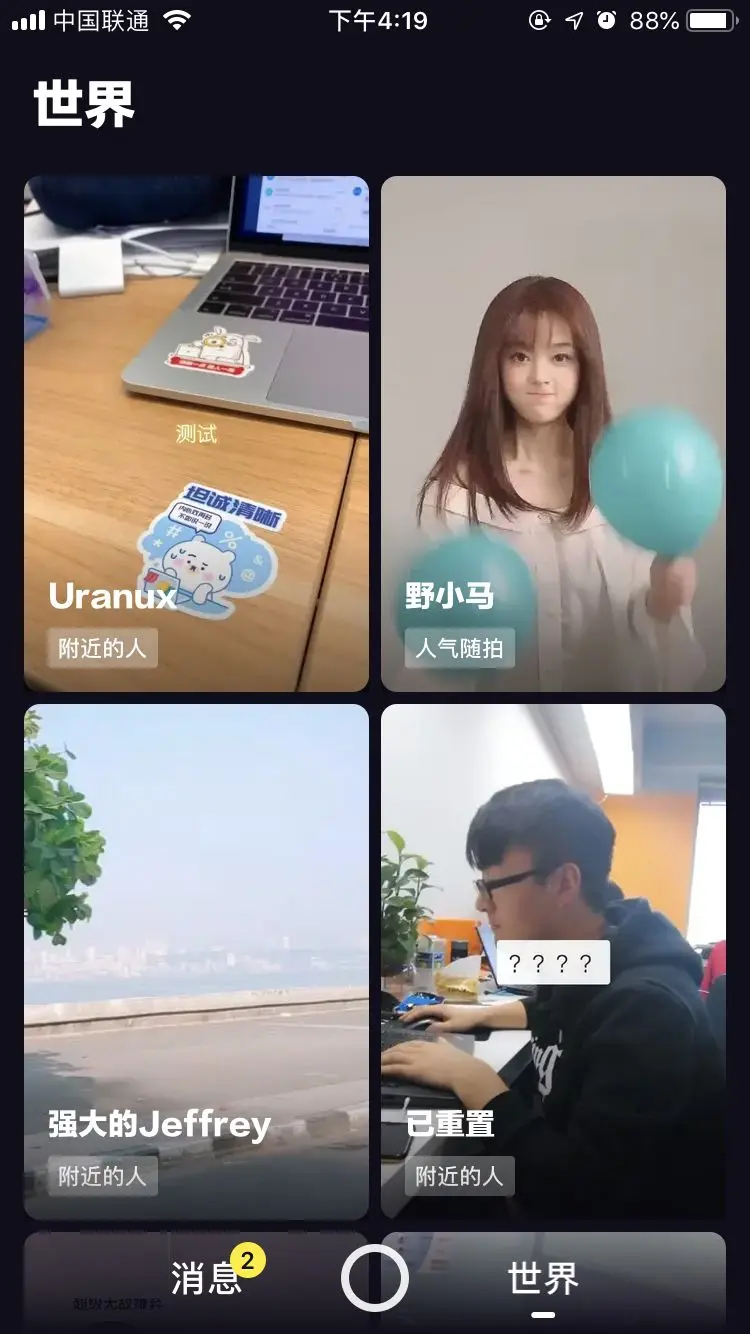Open 野小马's video card
Image resolution: width=750 pixels, height=1334 pixels.
(x=553, y=433)
